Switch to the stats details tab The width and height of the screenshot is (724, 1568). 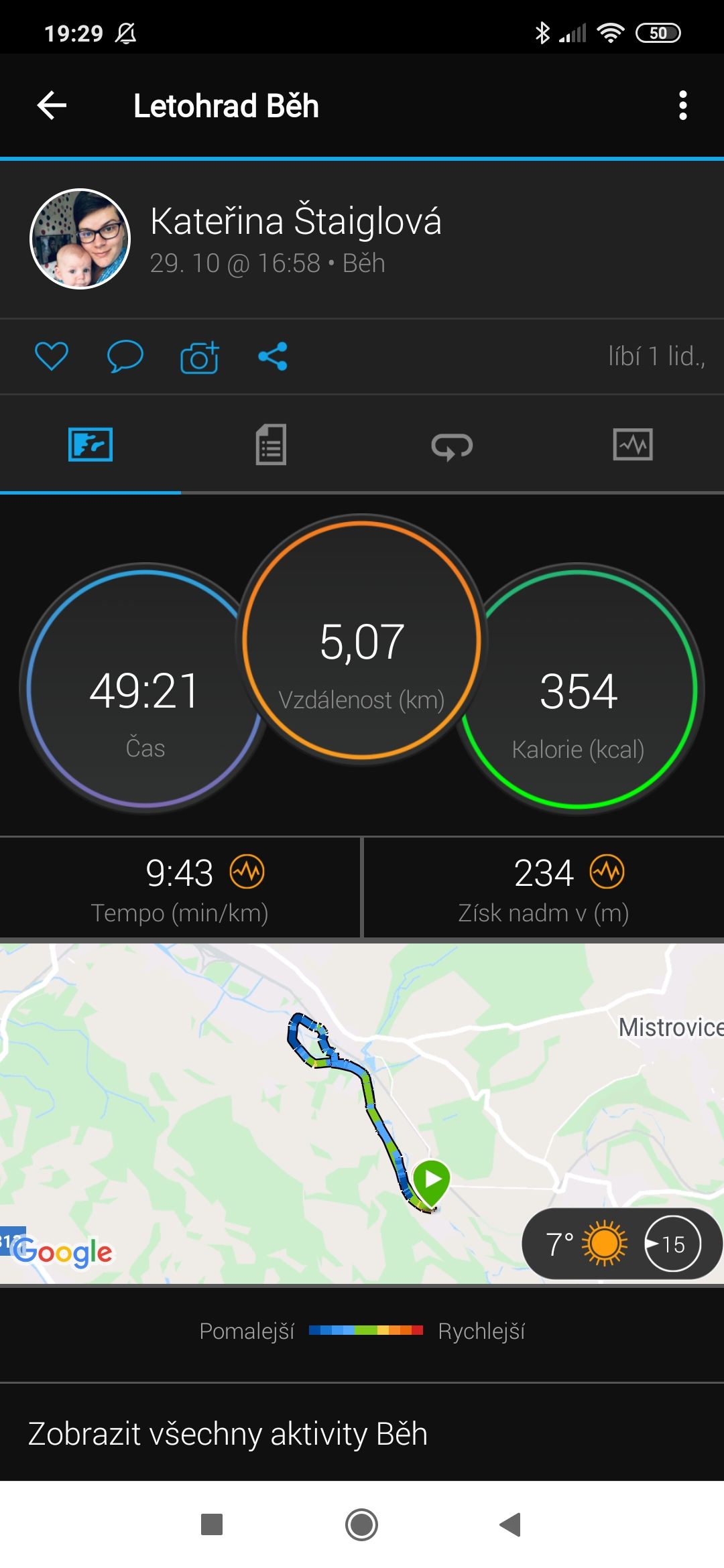271,444
